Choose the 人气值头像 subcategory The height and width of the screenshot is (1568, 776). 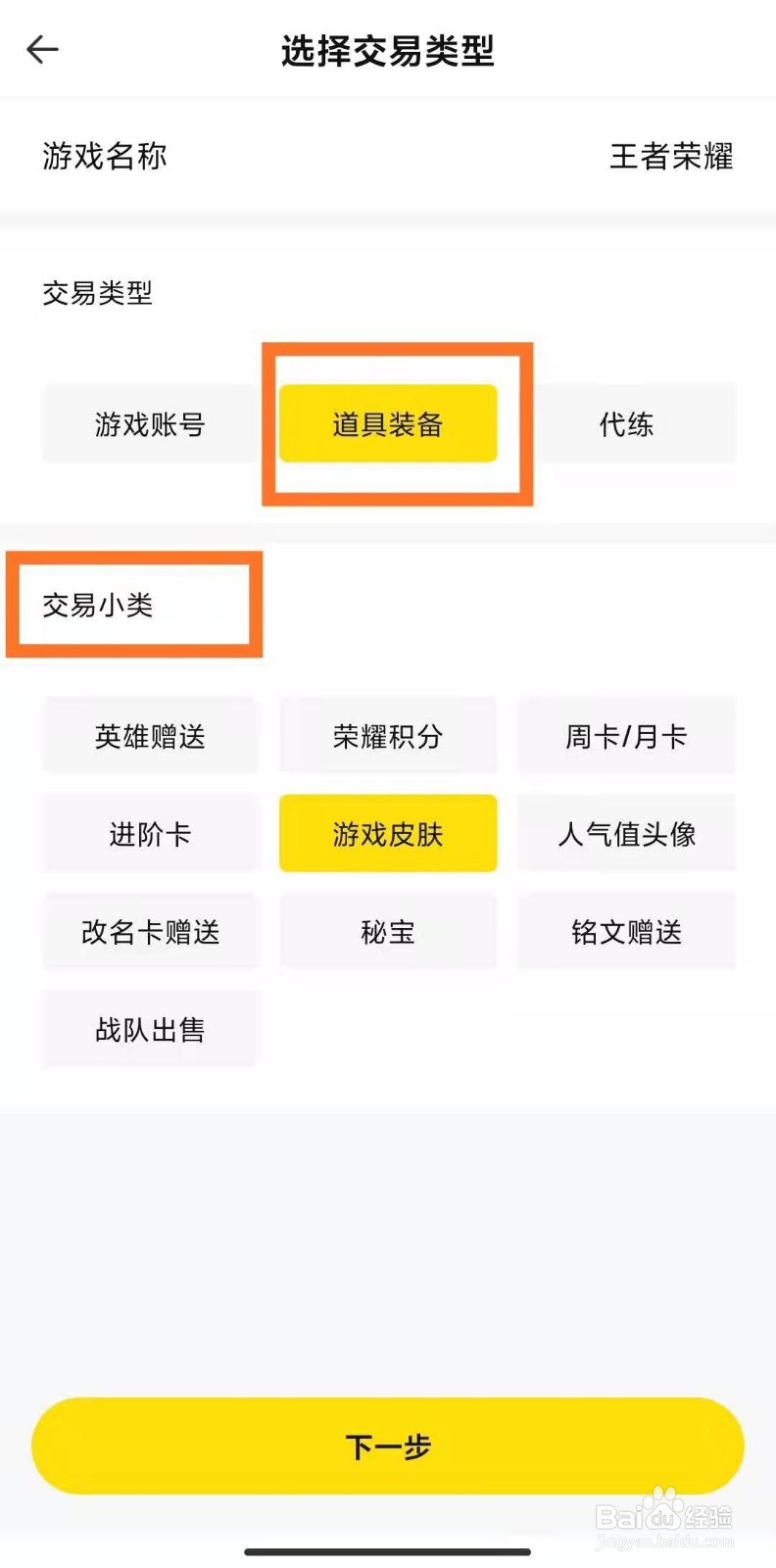[x=626, y=834]
